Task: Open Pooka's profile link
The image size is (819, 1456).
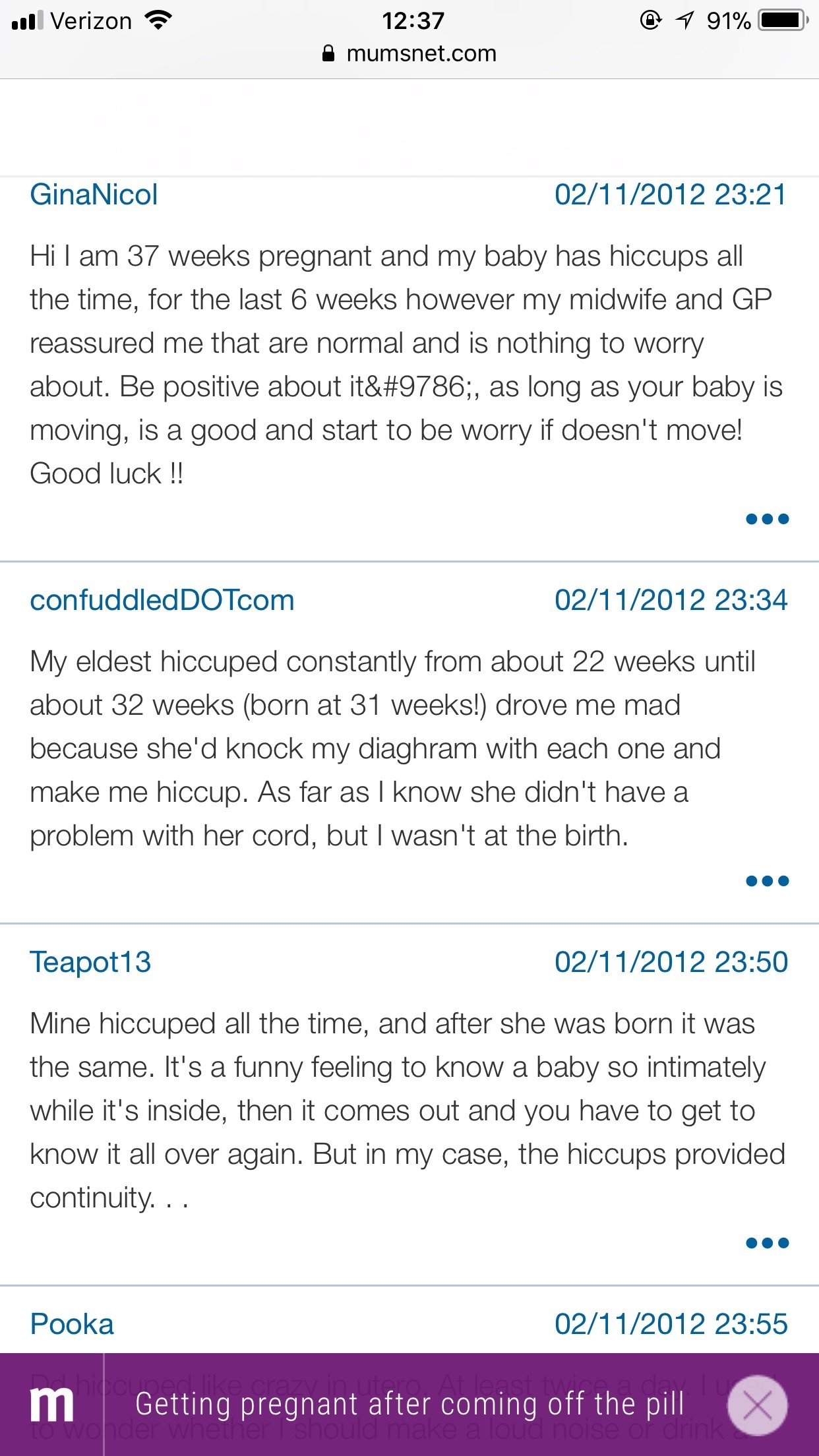Action: [x=72, y=1324]
